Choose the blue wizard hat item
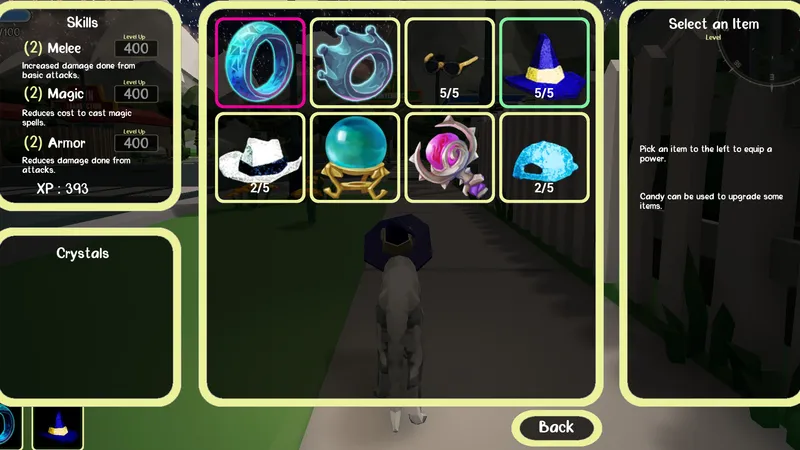This screenshot has height=450, width=800. [x=543, y=63]
